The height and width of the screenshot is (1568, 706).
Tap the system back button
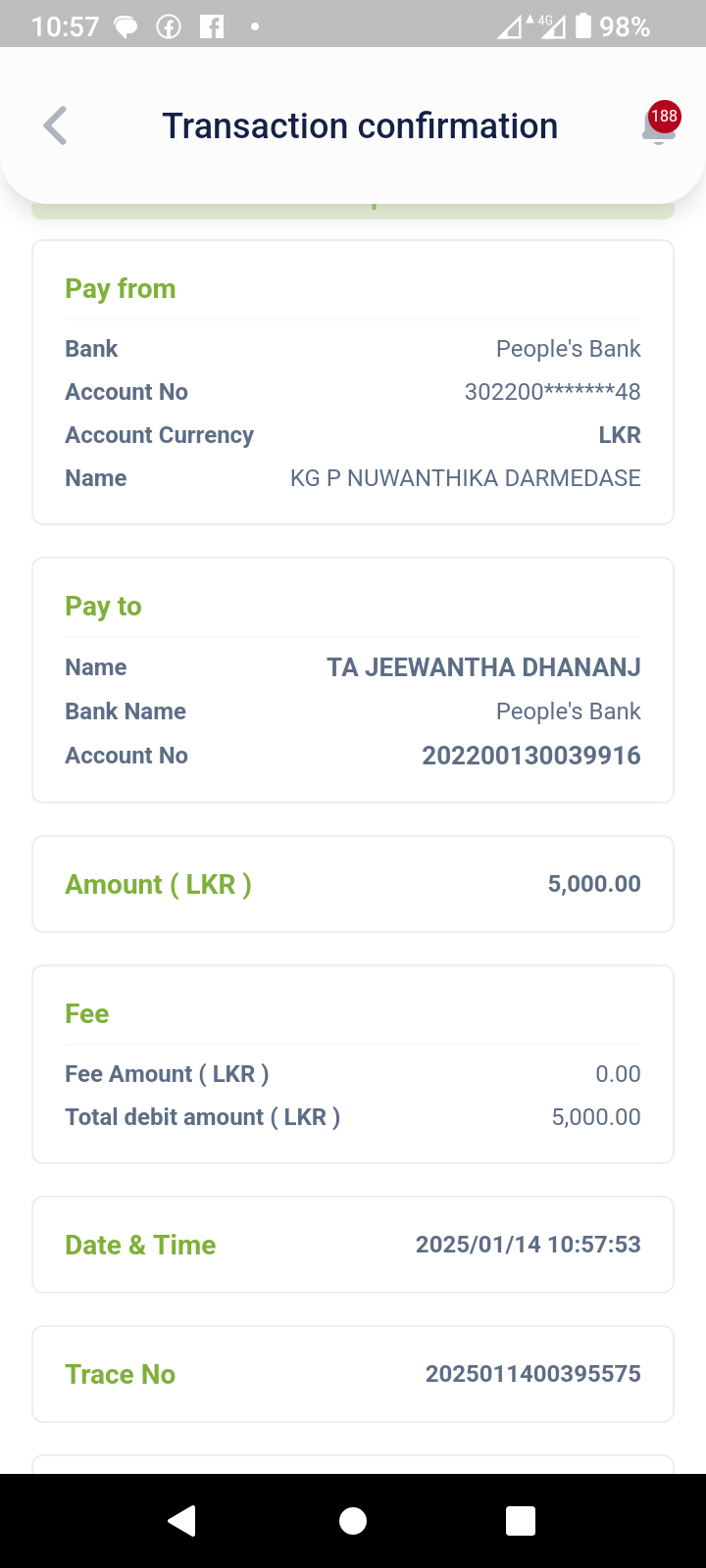point(182,1520)
